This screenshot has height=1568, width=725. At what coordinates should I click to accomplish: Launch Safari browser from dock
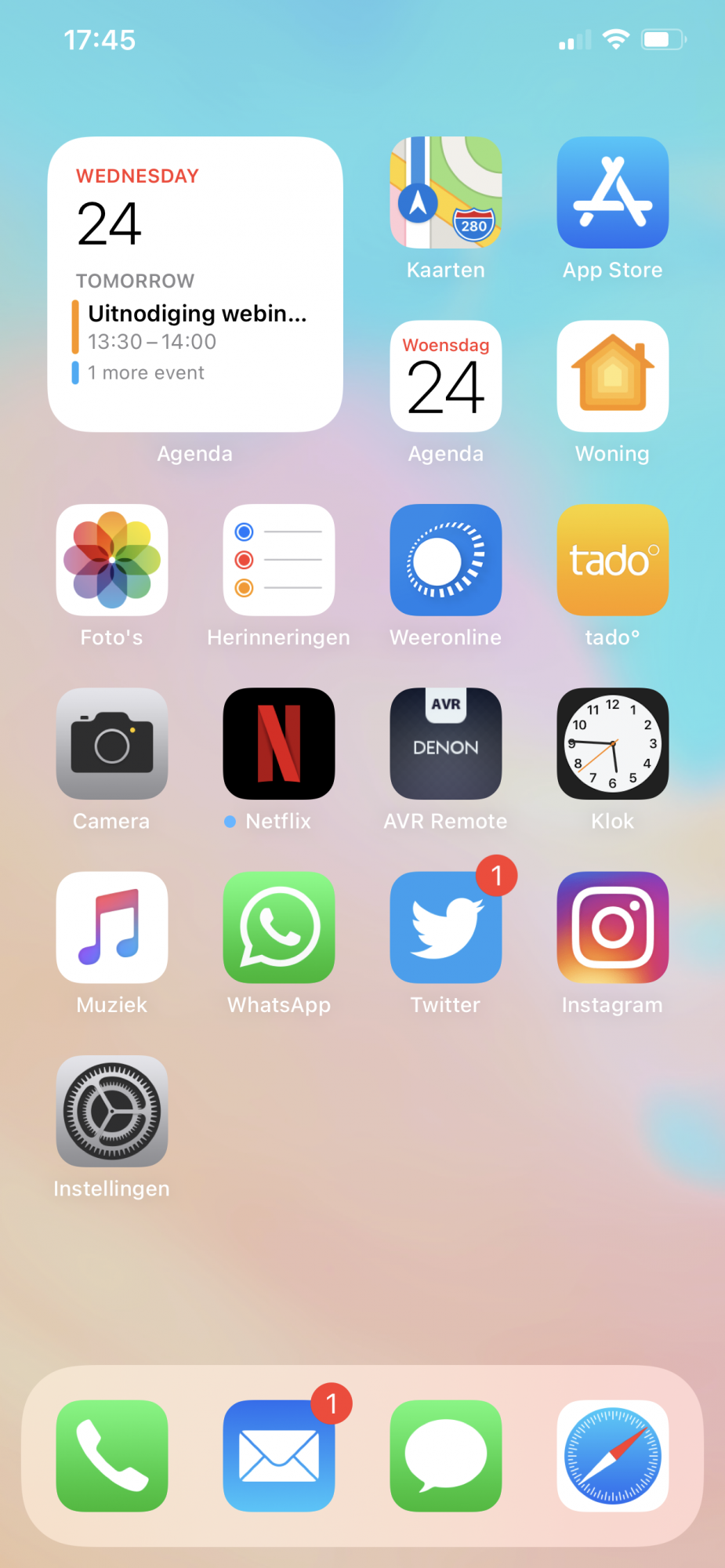(x=612, y=1455)
